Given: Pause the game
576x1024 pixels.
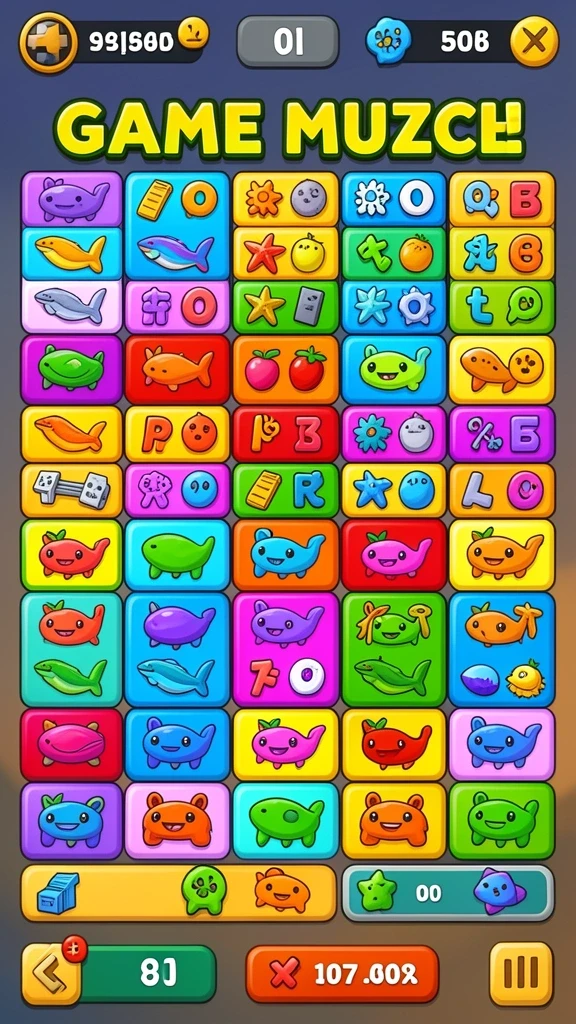Looking at the screenshot, I should 520,973.
